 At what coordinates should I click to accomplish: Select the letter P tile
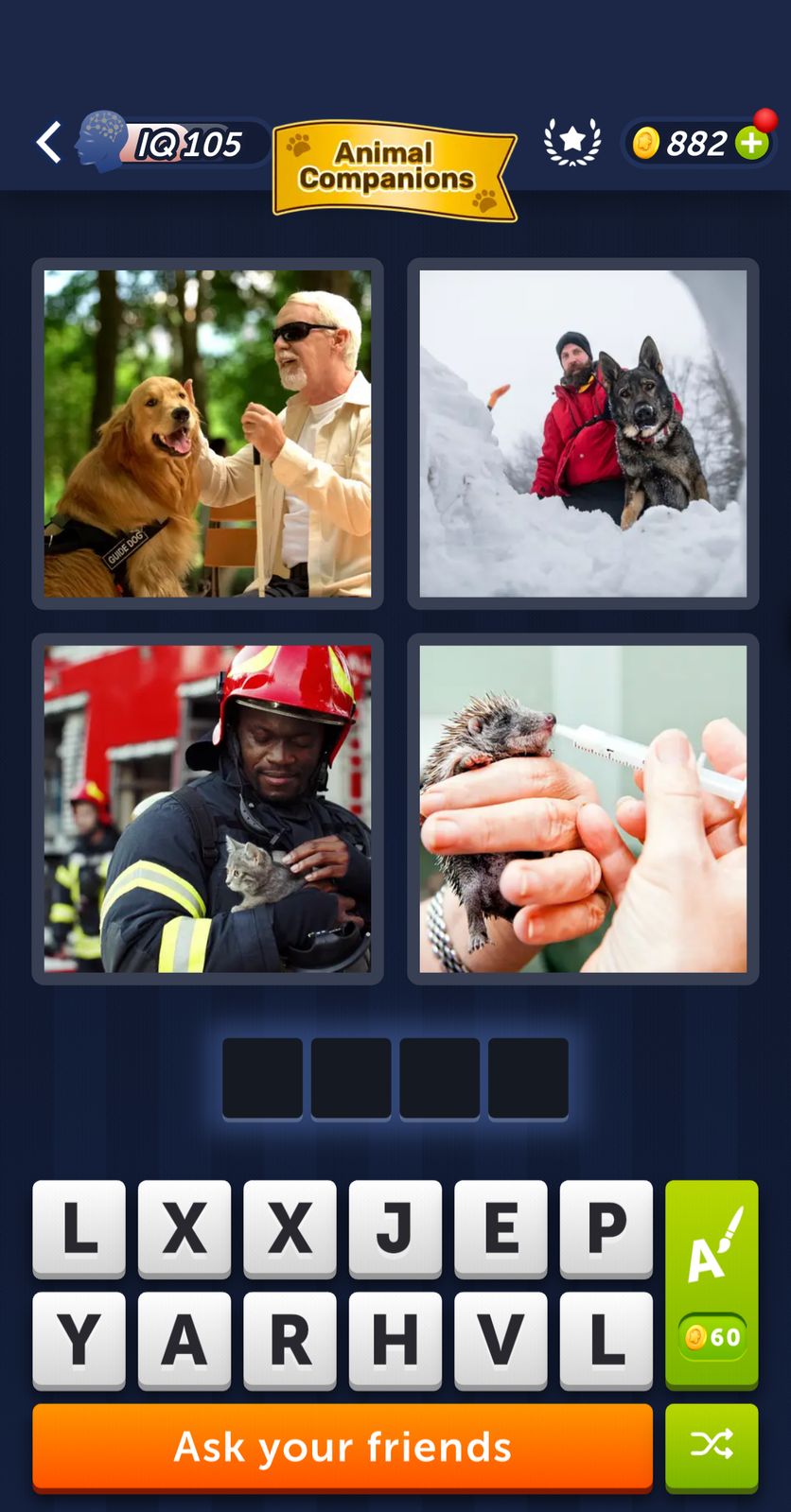click(606, 1228)
